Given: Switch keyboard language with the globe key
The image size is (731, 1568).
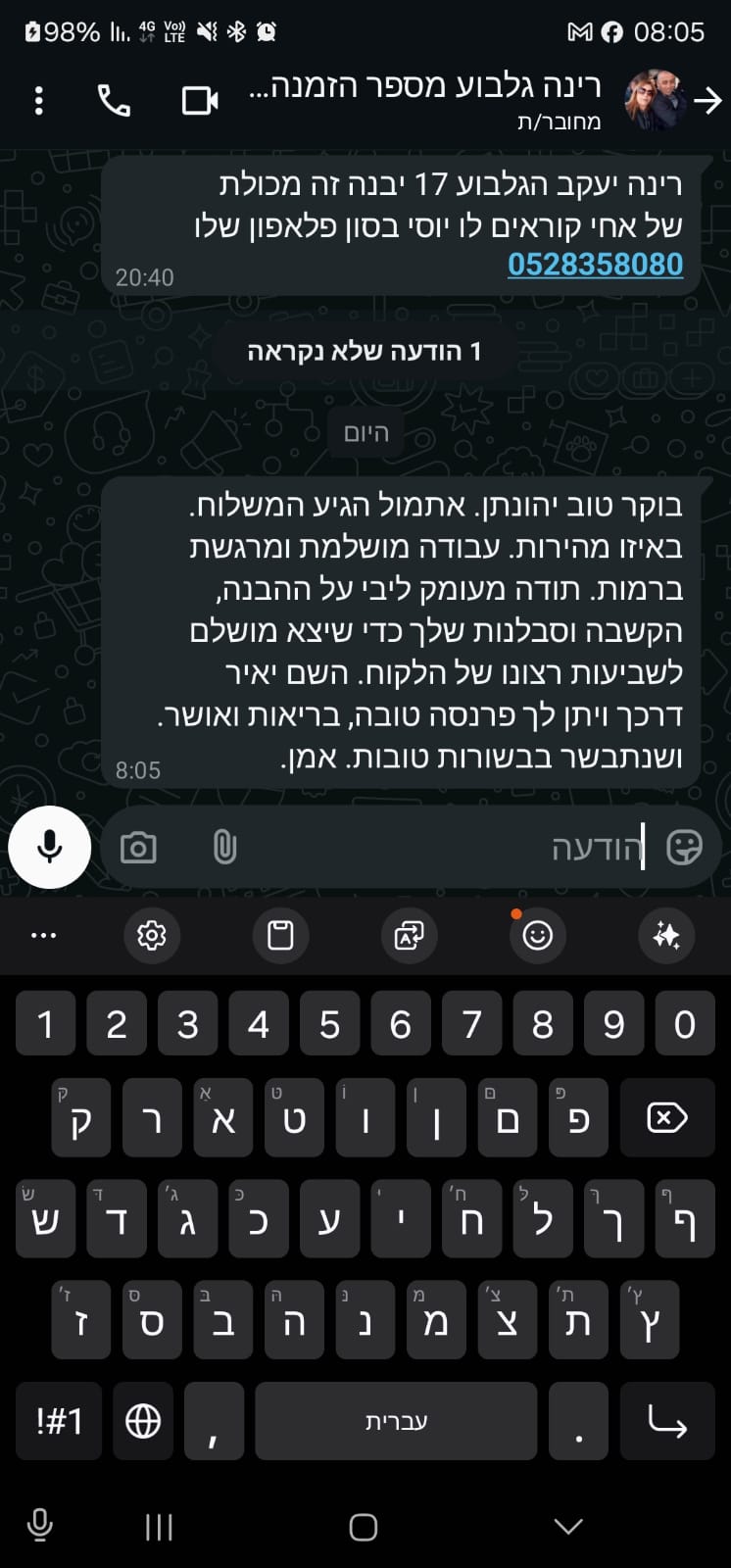Looking at the screenshot, I should tap(143, 1421).
